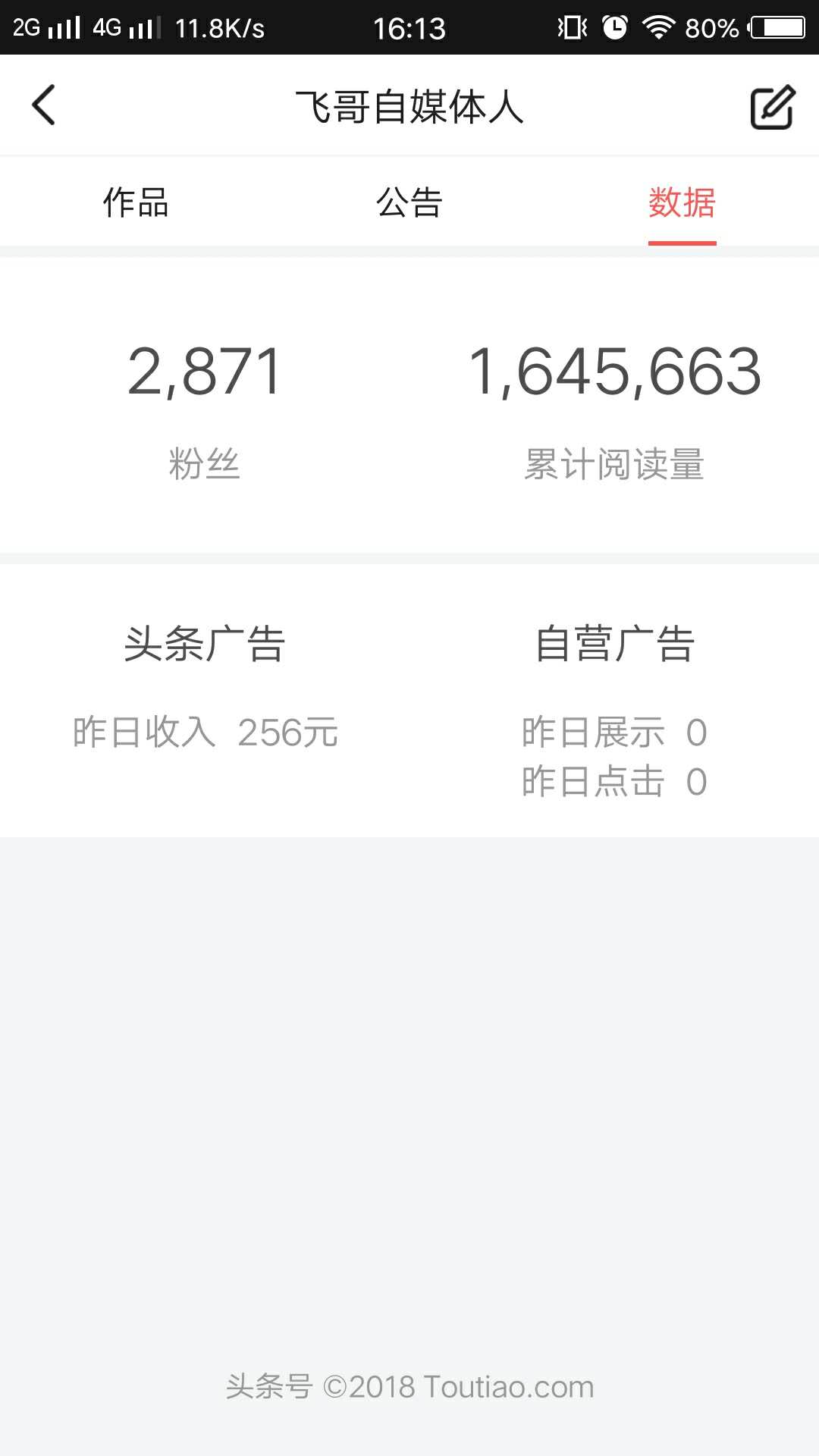Switch to the 作品 tab

[135, 202]
